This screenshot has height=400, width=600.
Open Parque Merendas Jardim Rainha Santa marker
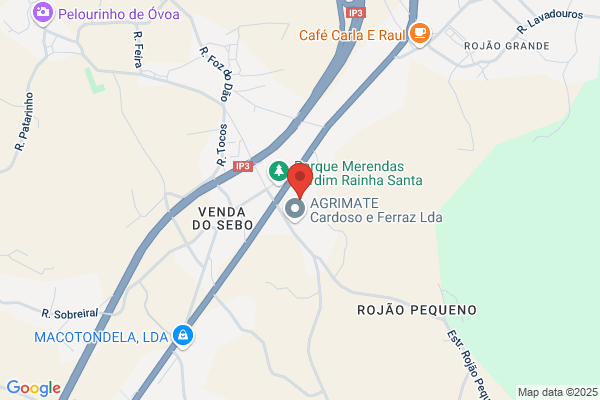[x=279, y=172]
